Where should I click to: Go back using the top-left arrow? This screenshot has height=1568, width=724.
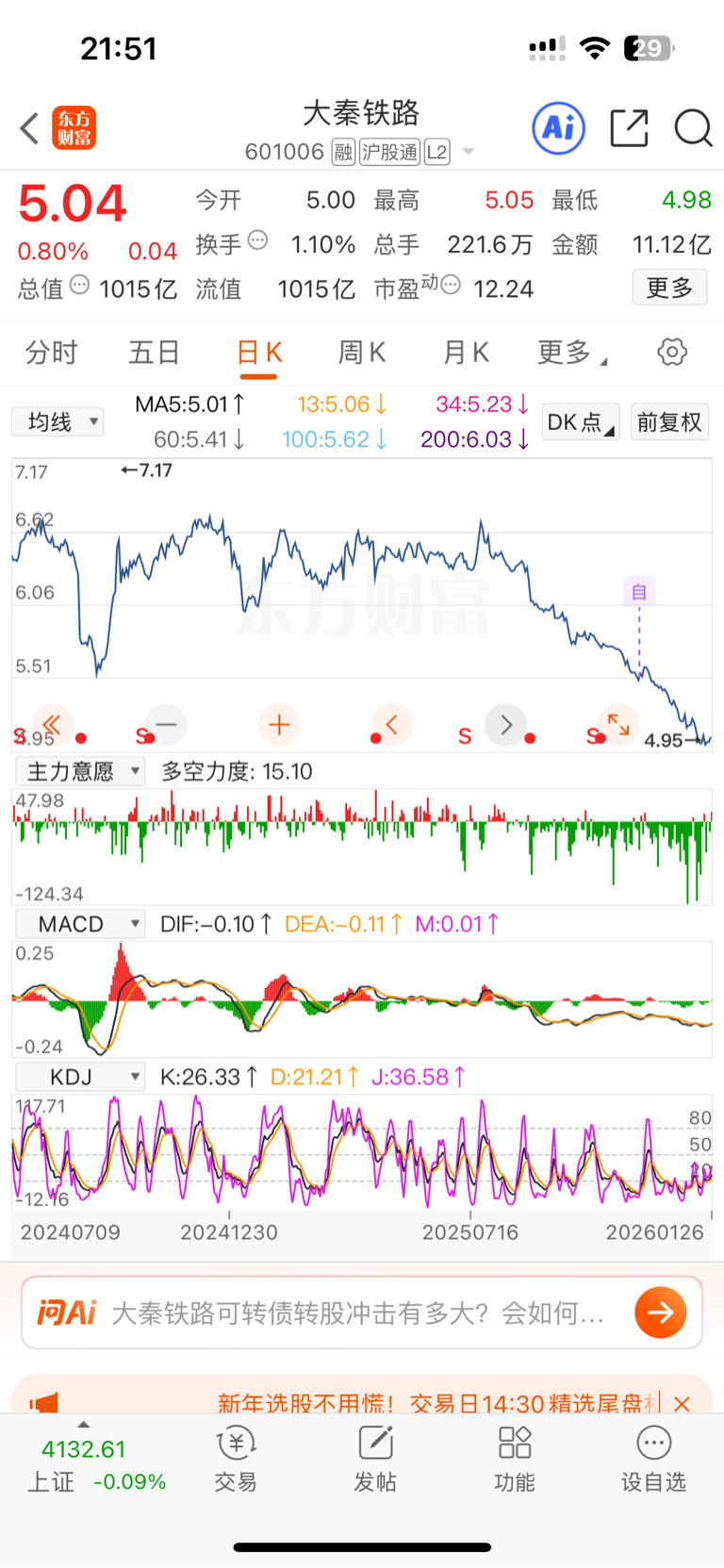[29, 128]
